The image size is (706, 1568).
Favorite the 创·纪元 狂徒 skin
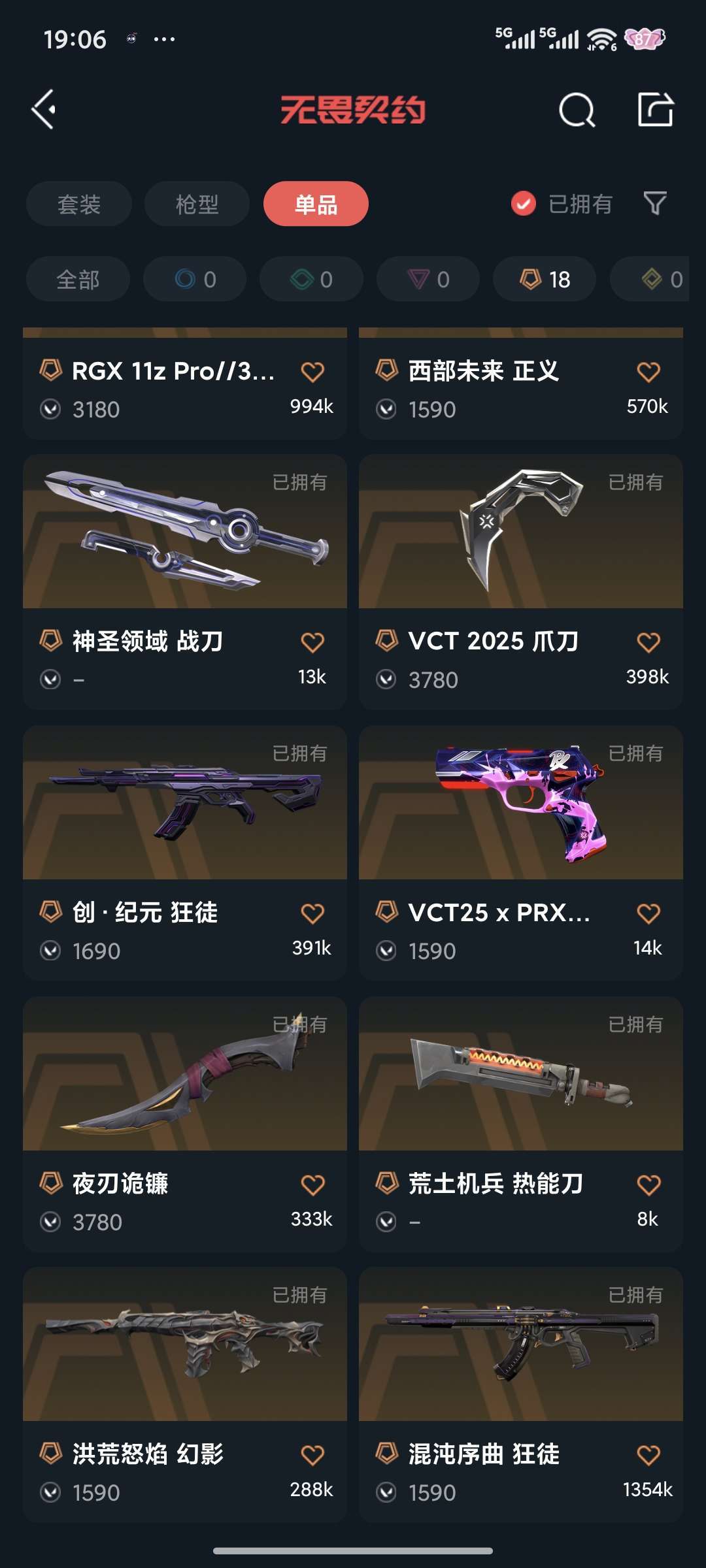[x=312, y=913]
